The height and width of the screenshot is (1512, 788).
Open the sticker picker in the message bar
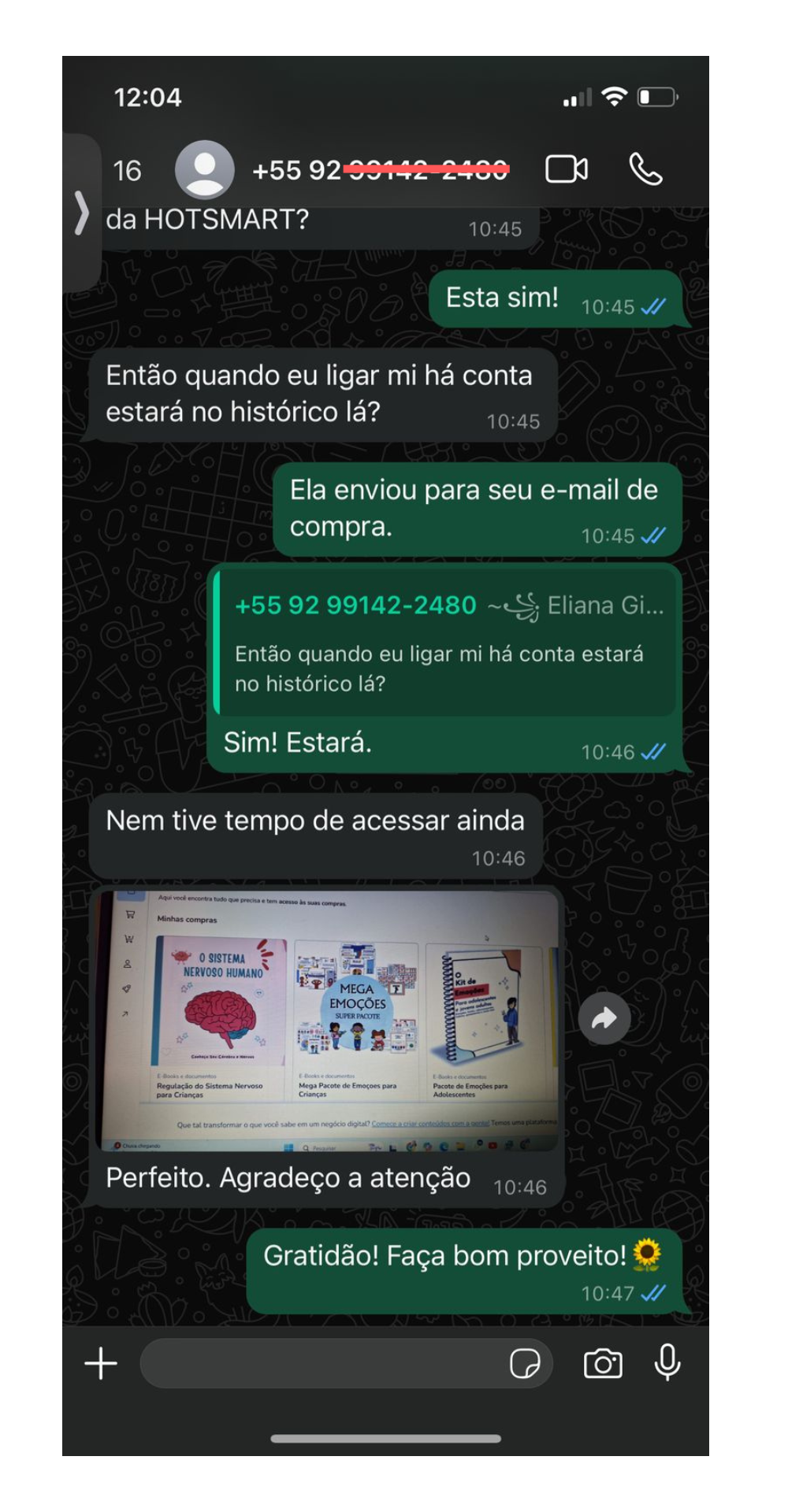tap(526, 1362)
